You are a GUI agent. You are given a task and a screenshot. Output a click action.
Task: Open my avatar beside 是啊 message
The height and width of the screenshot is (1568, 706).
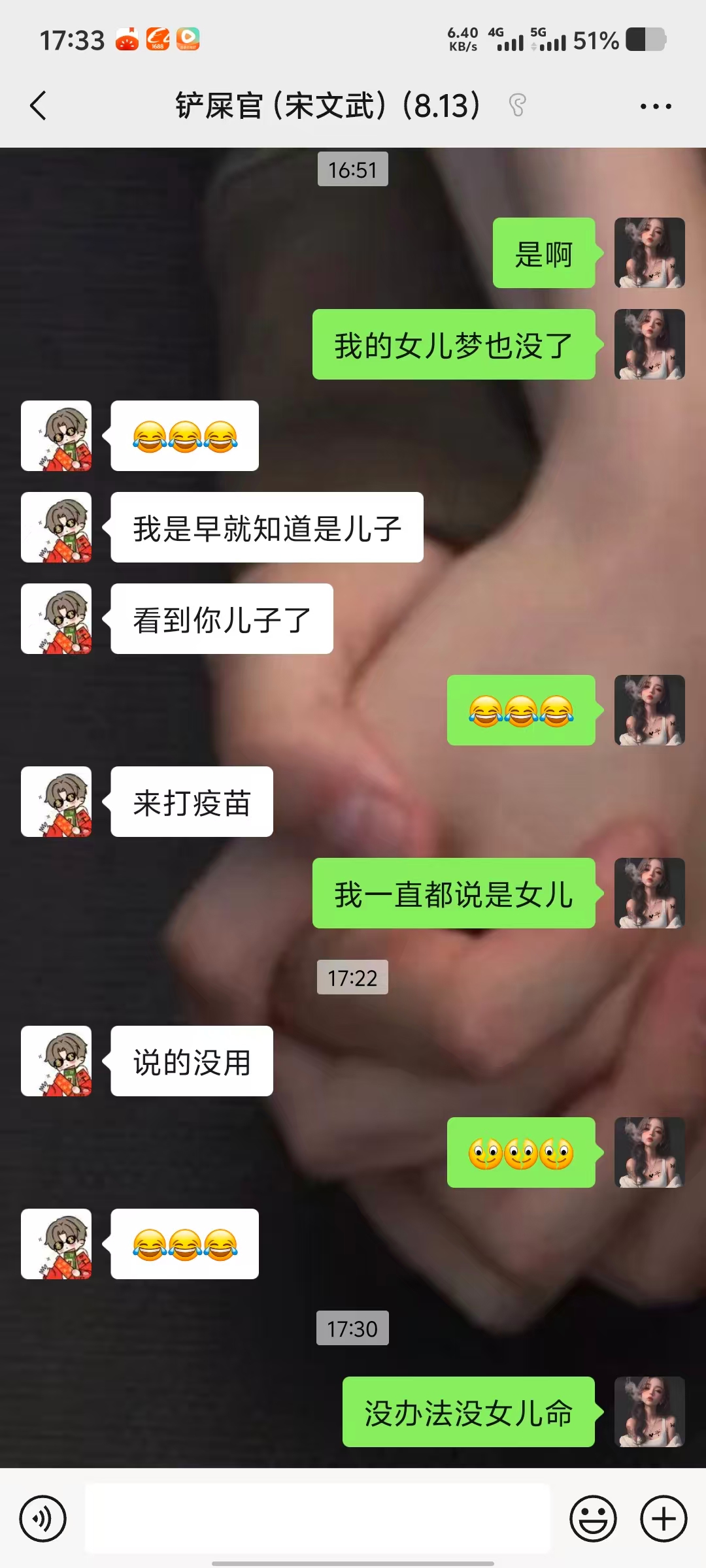[x=649, y=253]
